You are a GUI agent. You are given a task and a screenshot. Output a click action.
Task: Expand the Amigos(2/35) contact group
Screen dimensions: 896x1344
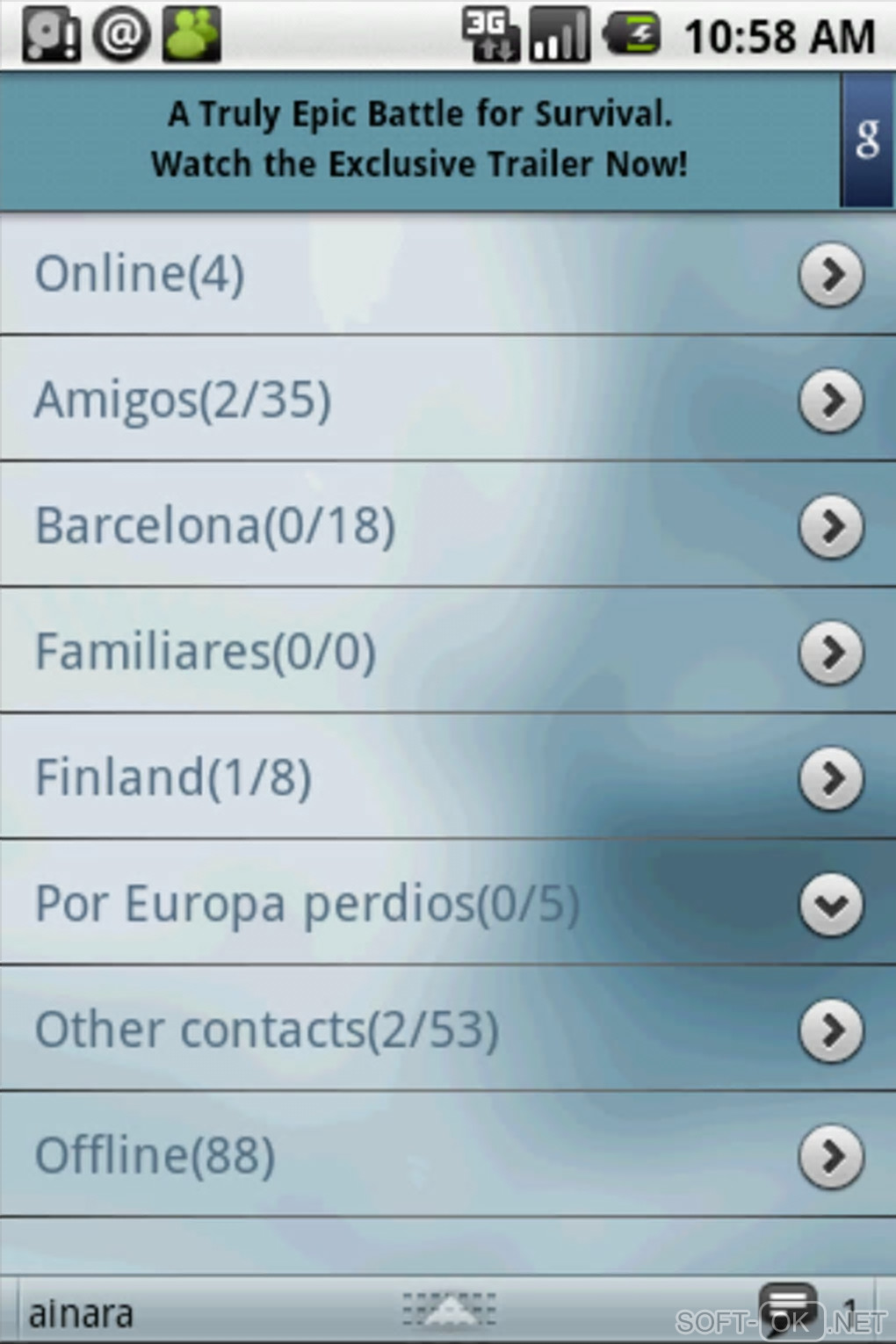click(831, 401)
